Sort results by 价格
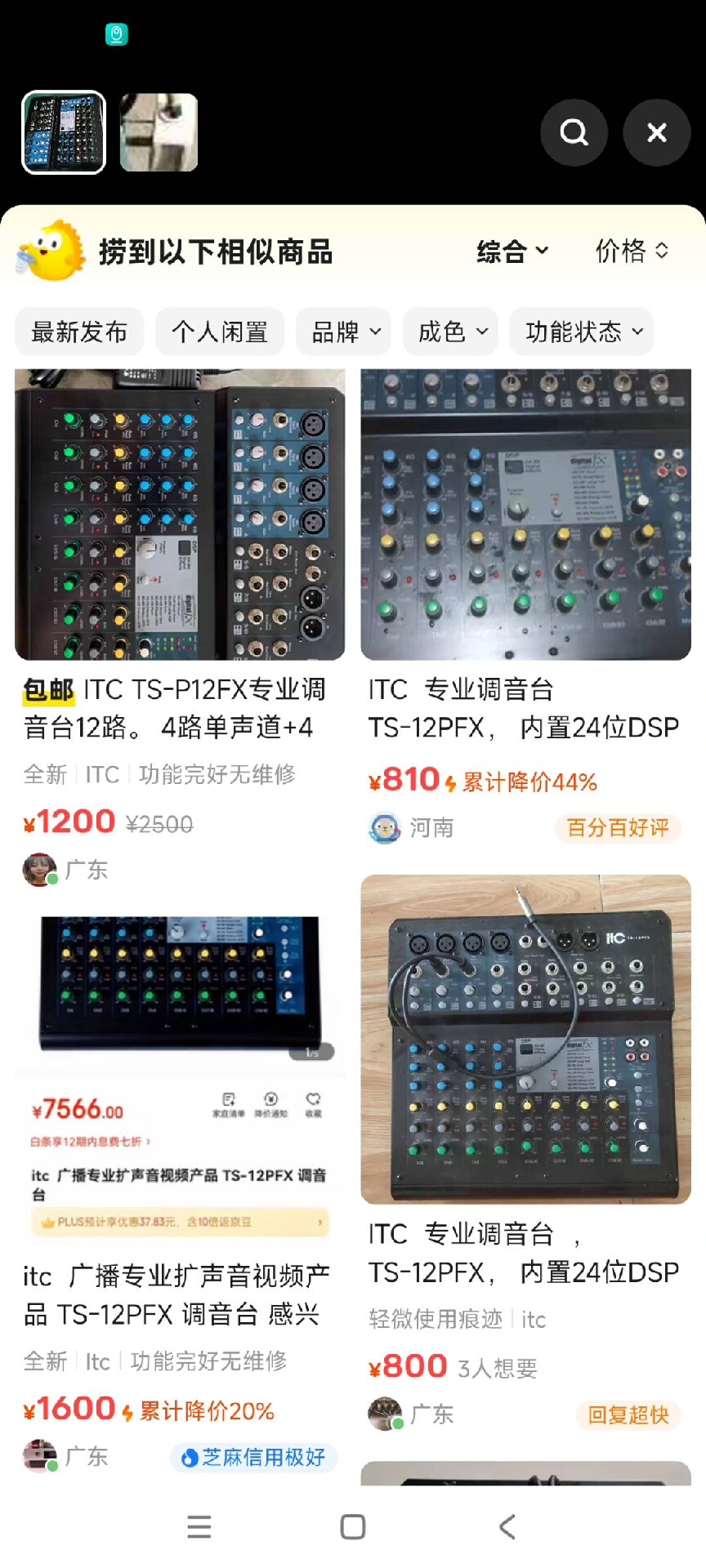Image resolution: width=706 pixels, height=1568 pixels. click(632, 252)
